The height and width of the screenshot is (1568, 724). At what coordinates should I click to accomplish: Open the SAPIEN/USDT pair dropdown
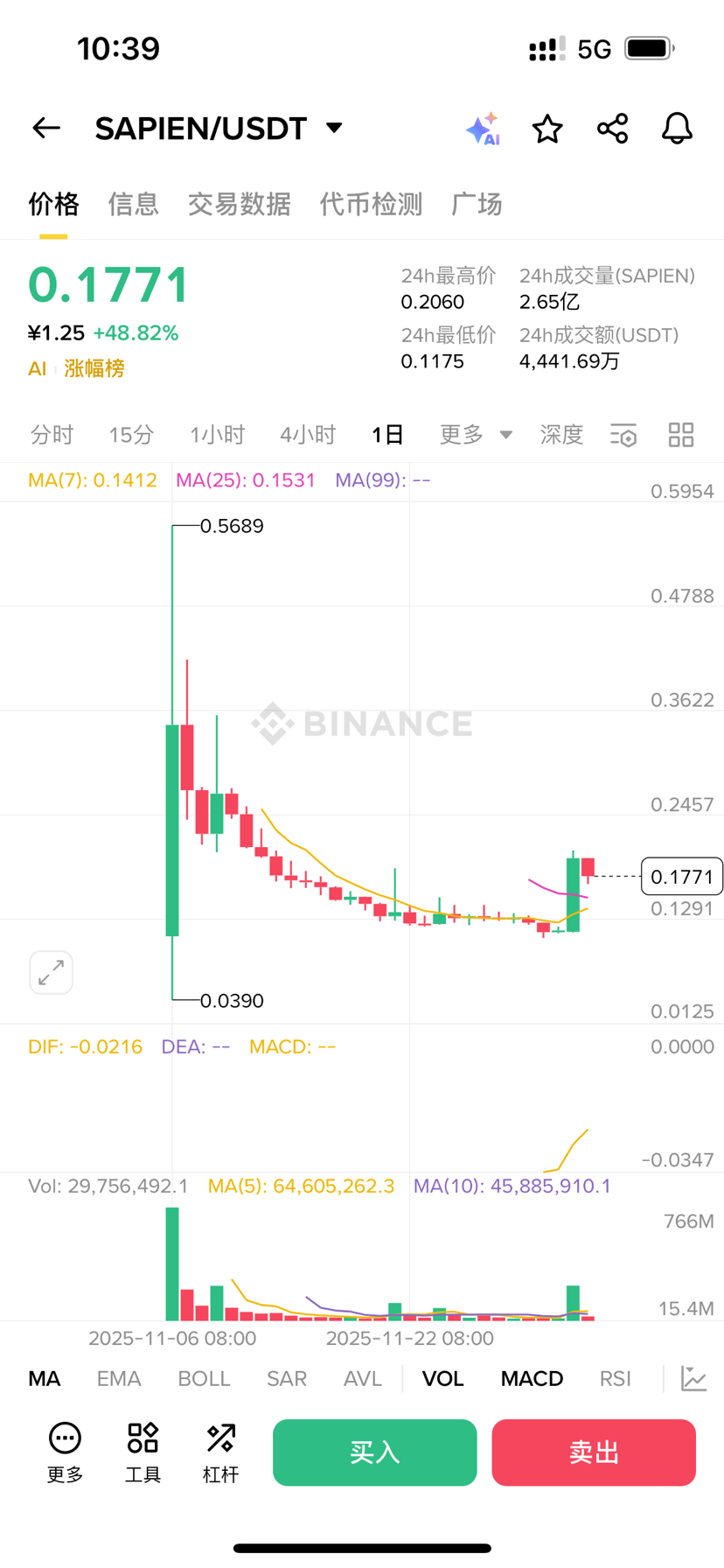pyautogui.click(x=333, y=128)
